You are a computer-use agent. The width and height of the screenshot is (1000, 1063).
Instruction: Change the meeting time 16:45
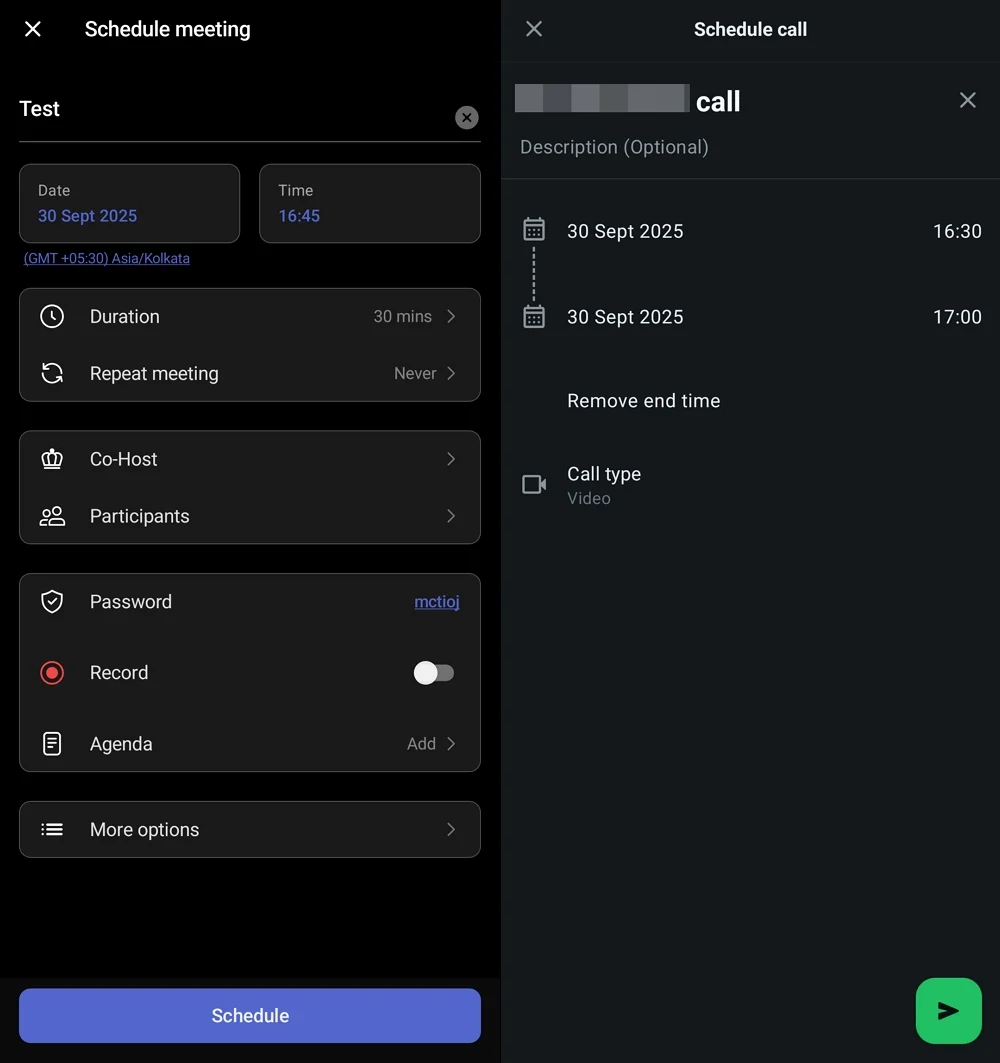coord(369,204)
